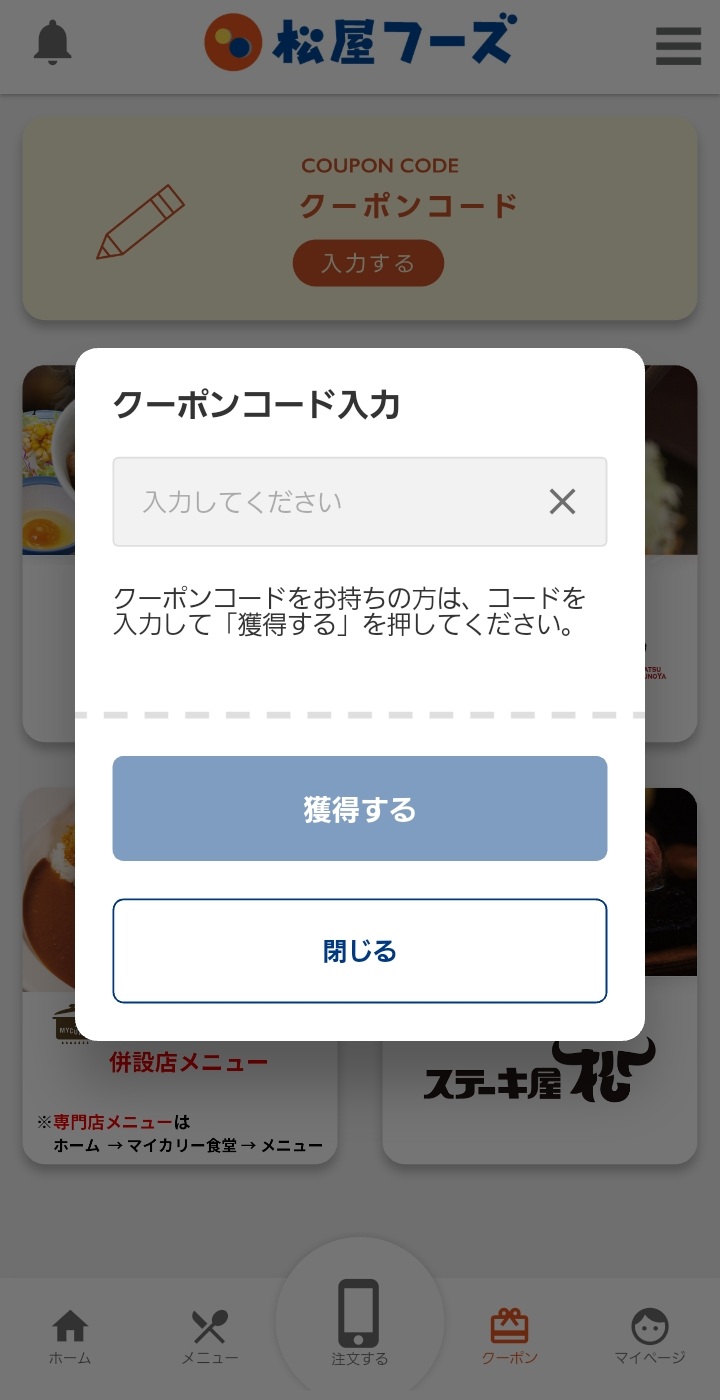720x1400 pixels.
Task: Select the クーポン tab
Action: pyautogui.click(x=509, y=1337)
